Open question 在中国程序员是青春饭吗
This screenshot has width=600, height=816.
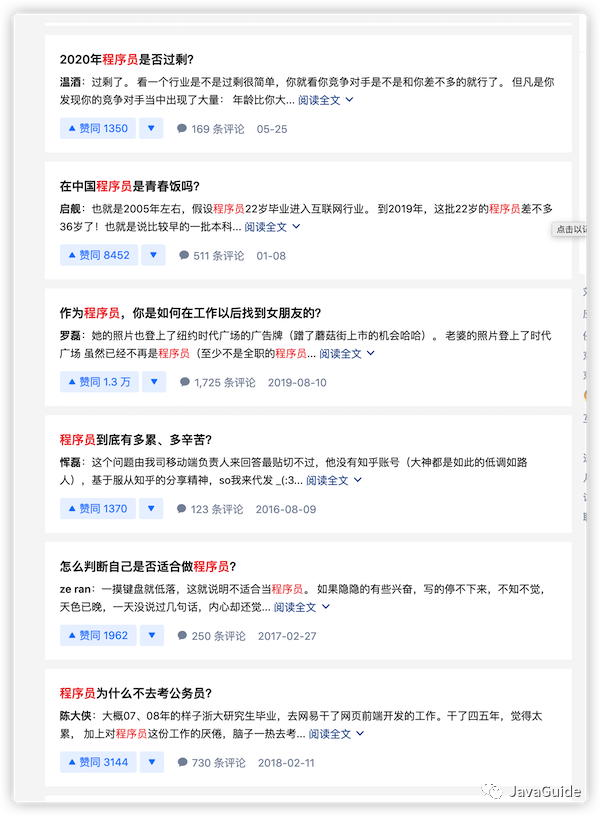(x=130, y=186)
